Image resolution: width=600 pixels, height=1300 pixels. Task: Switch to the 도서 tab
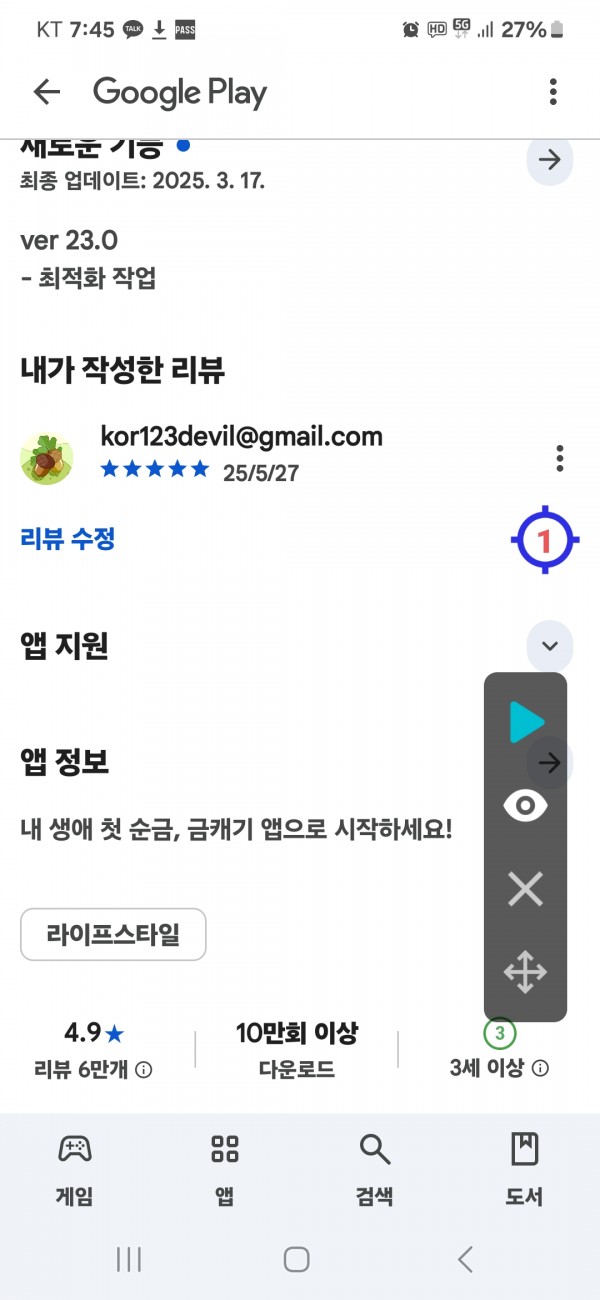pyautogui.click(x=524, y=1170)
